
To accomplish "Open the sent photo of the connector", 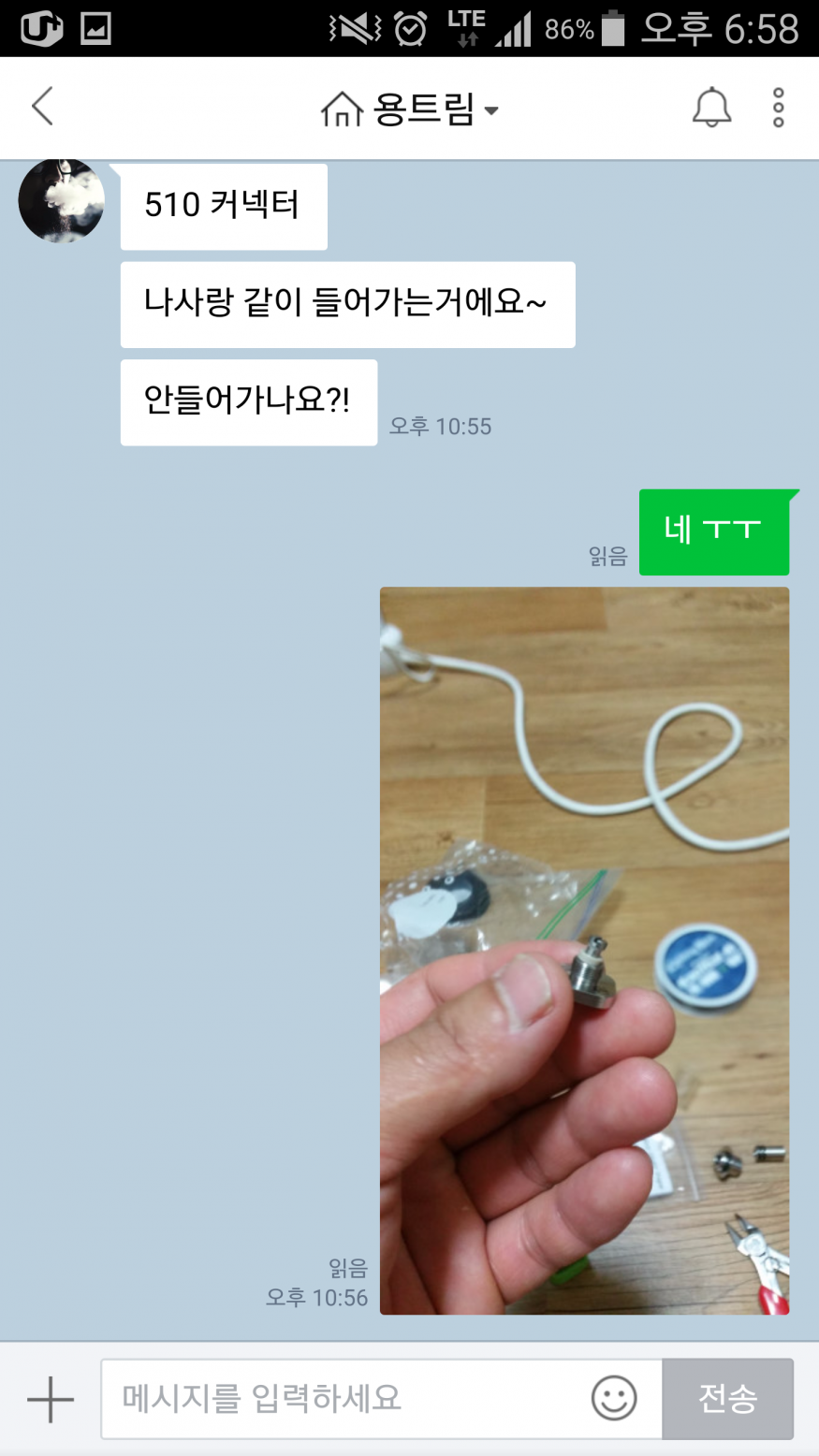I will [584, 950].
